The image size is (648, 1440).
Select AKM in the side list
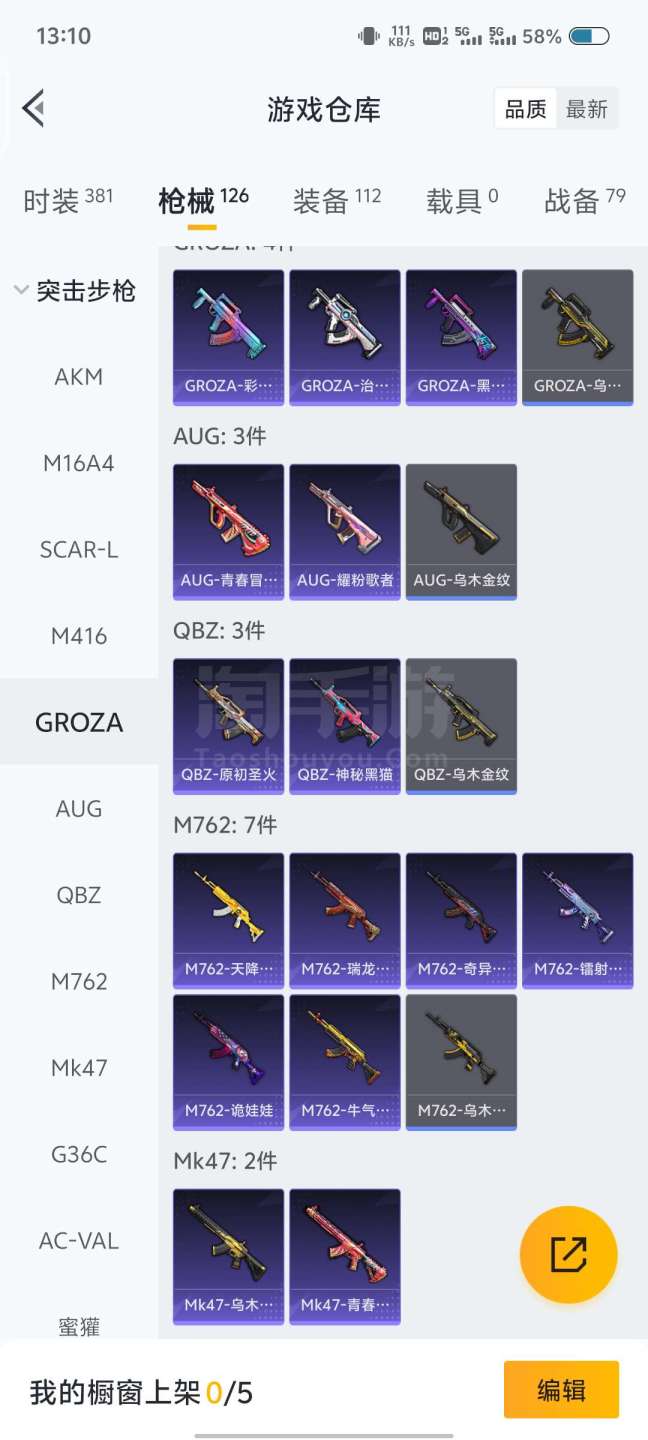point(79,377)
